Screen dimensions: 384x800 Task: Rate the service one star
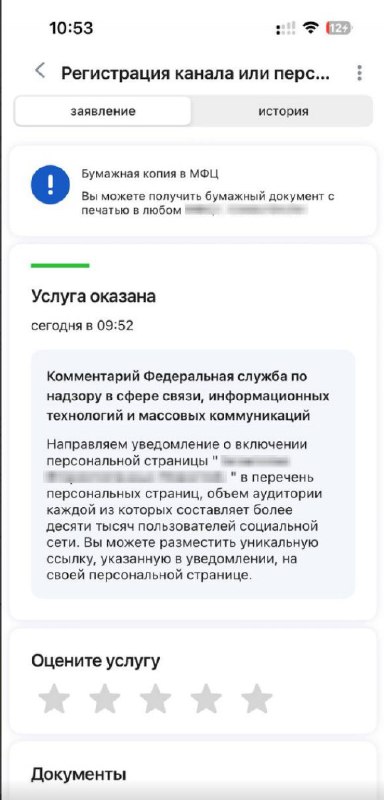click(x=54, y=698)
